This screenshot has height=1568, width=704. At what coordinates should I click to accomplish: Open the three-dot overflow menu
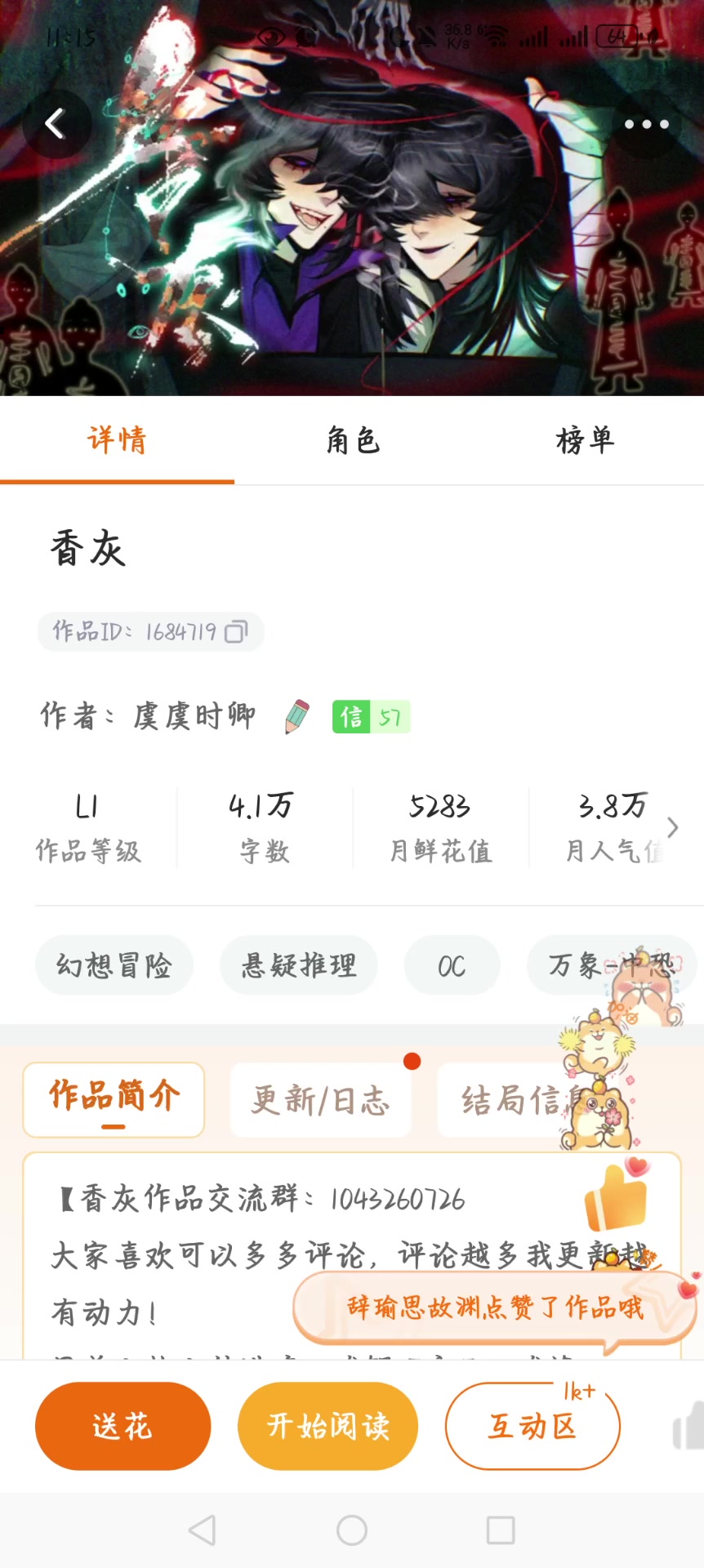pos(646,124)
